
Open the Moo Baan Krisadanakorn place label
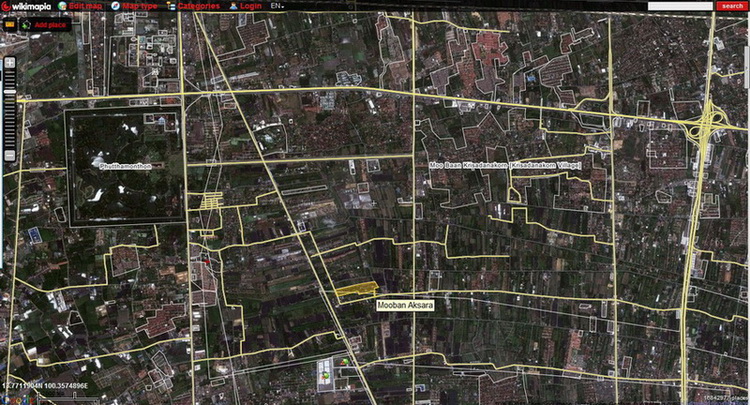click(505, 163)
